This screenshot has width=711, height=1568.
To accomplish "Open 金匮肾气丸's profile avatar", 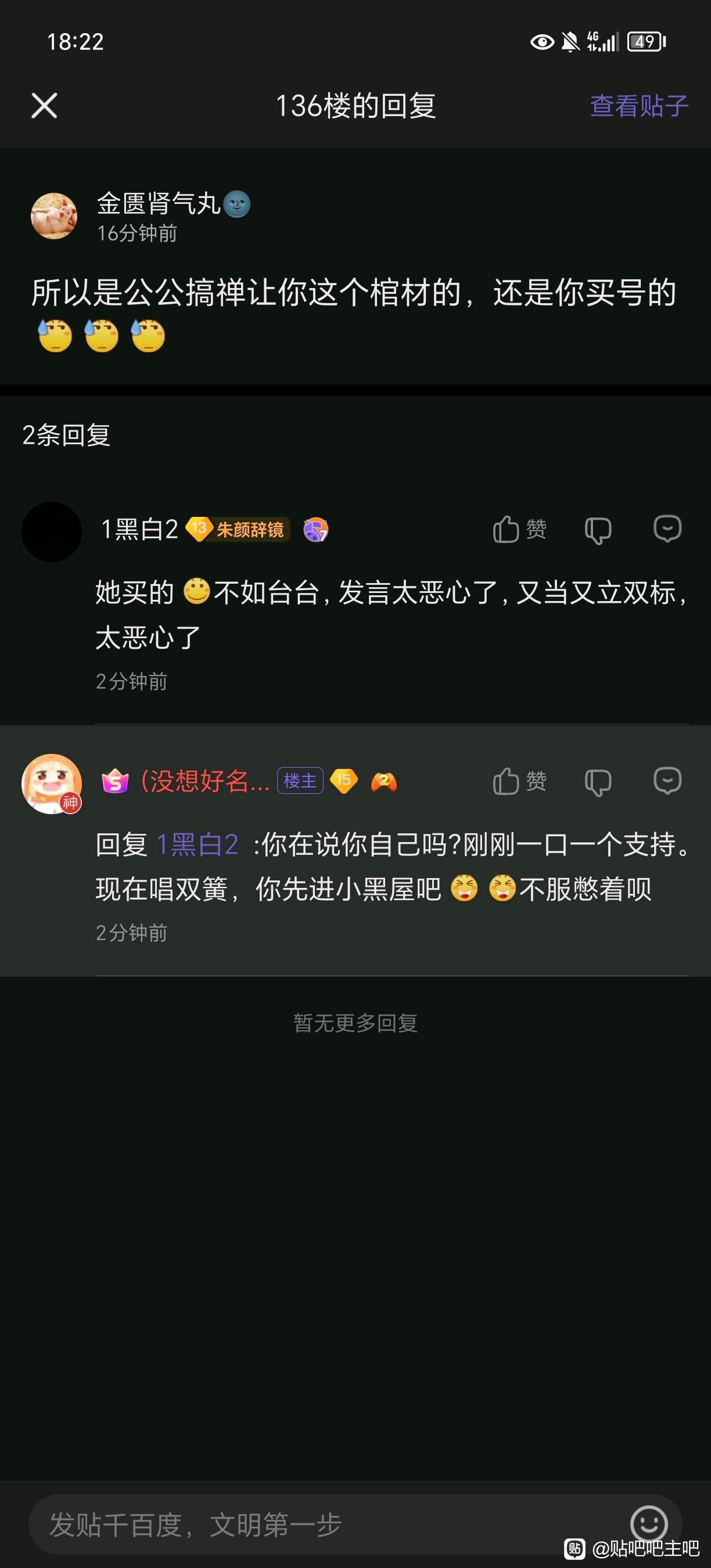I will coord(53,216).
